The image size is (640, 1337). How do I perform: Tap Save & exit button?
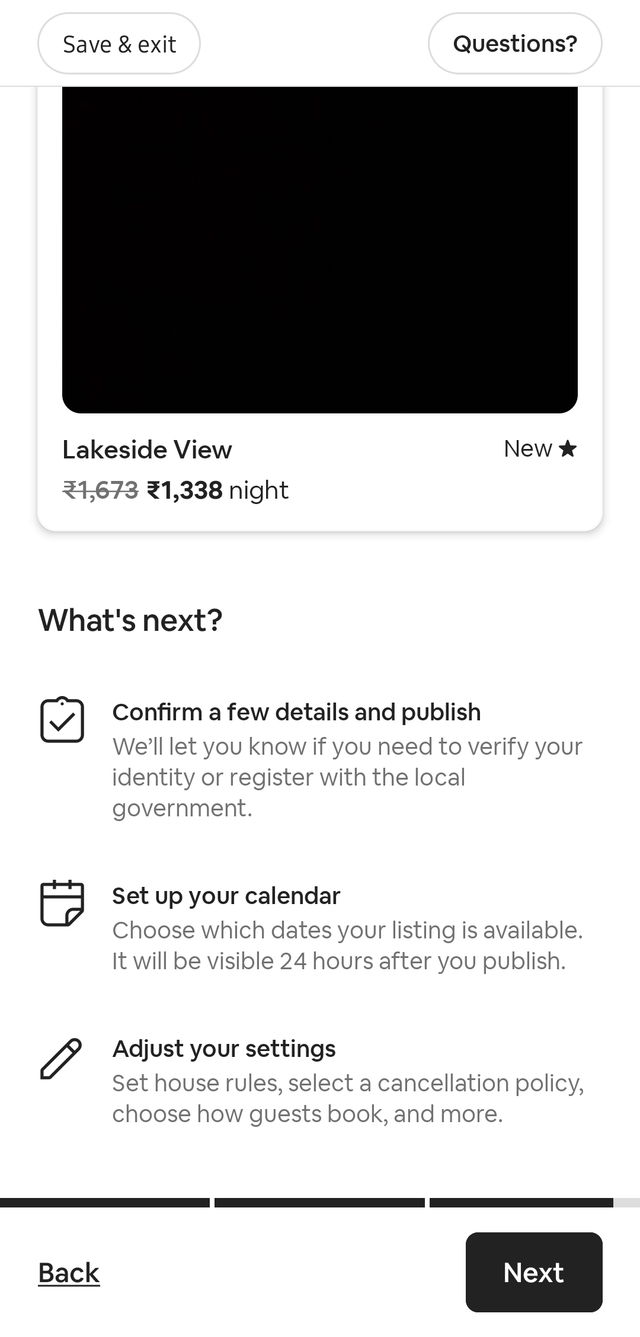tap(119, 44)
